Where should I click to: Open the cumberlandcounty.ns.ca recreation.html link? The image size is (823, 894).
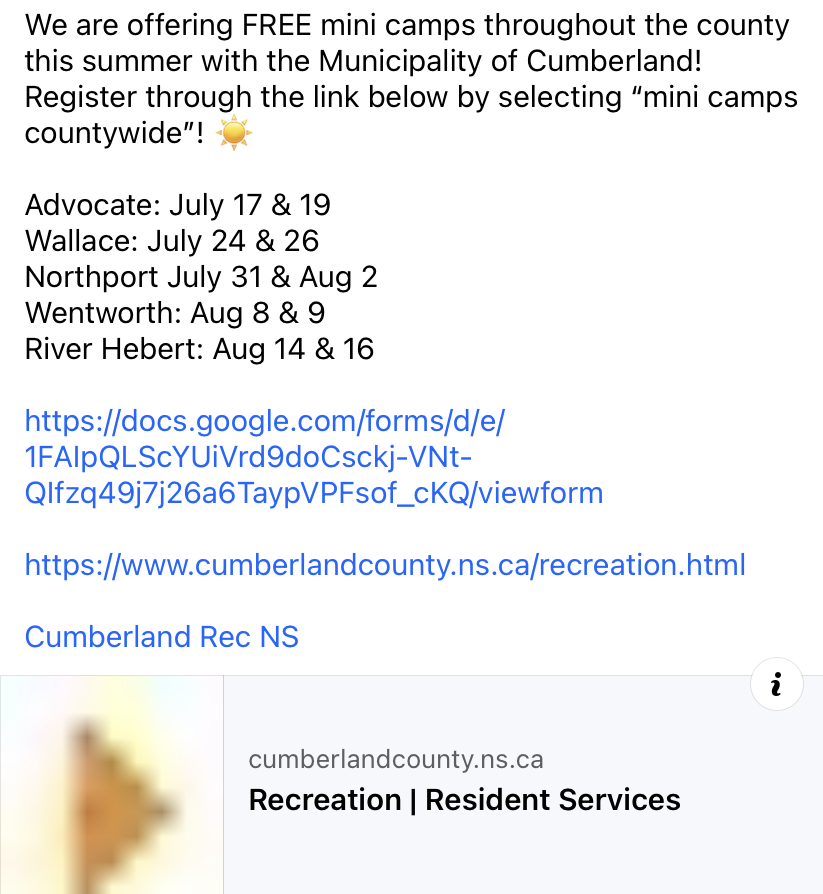pyautogui.click(x=385, y=565)
